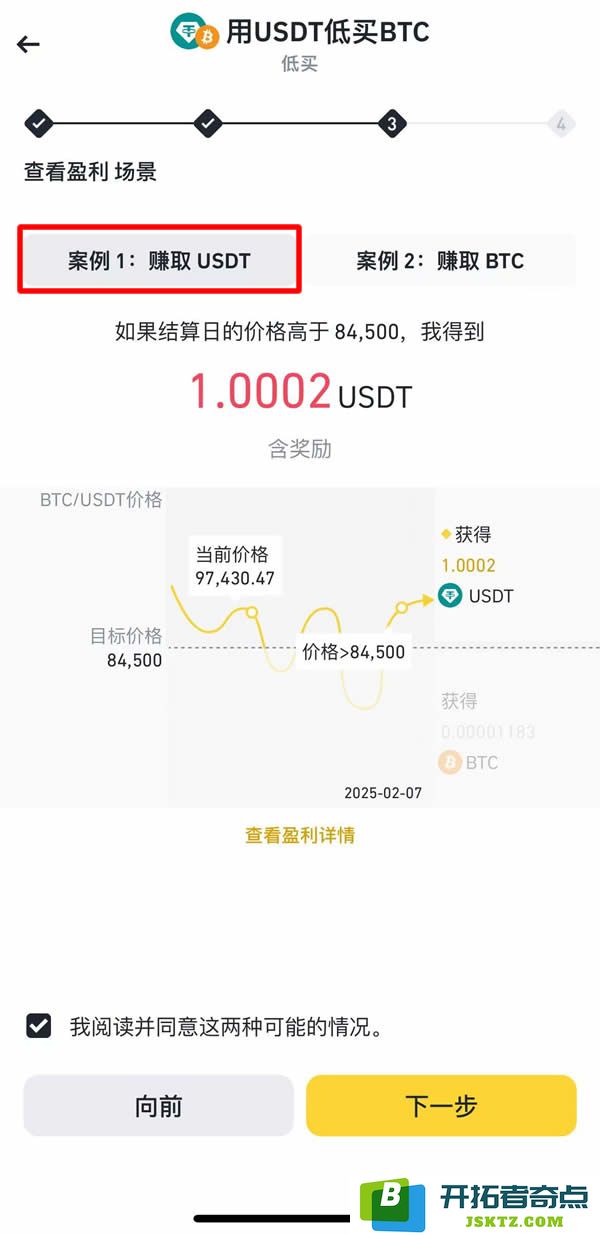Continue with the 下一步 button
Viewport: 600px width, 1235px height.
coord(441,1106)
